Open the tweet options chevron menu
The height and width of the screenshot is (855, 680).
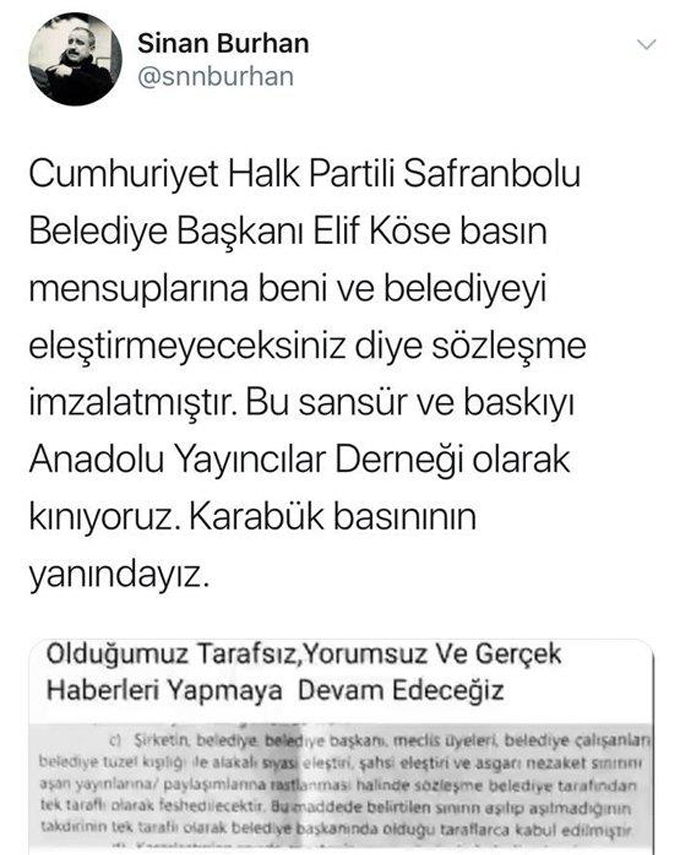click(x=647, y=45)
